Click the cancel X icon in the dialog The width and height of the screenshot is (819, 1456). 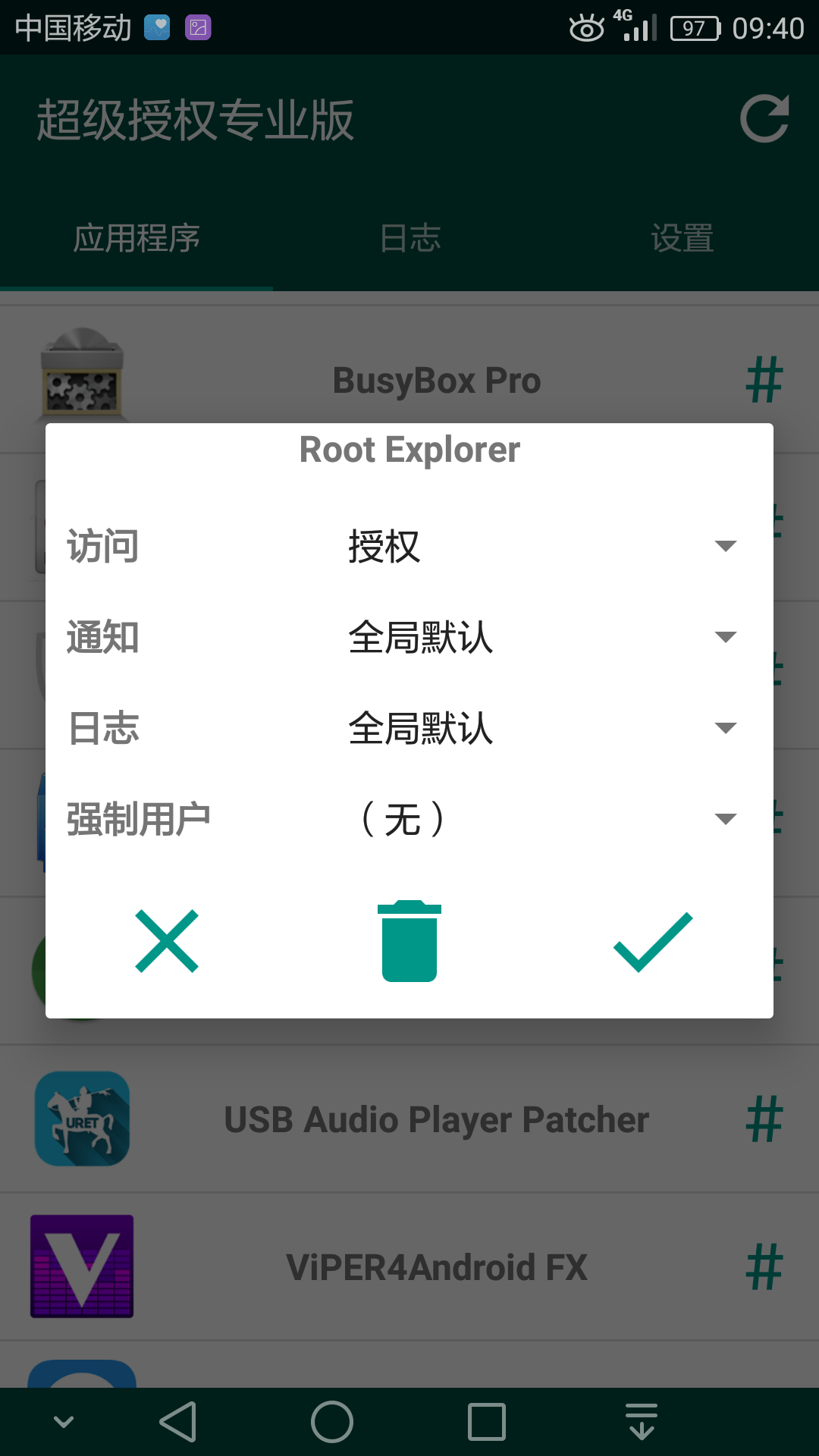166,943
